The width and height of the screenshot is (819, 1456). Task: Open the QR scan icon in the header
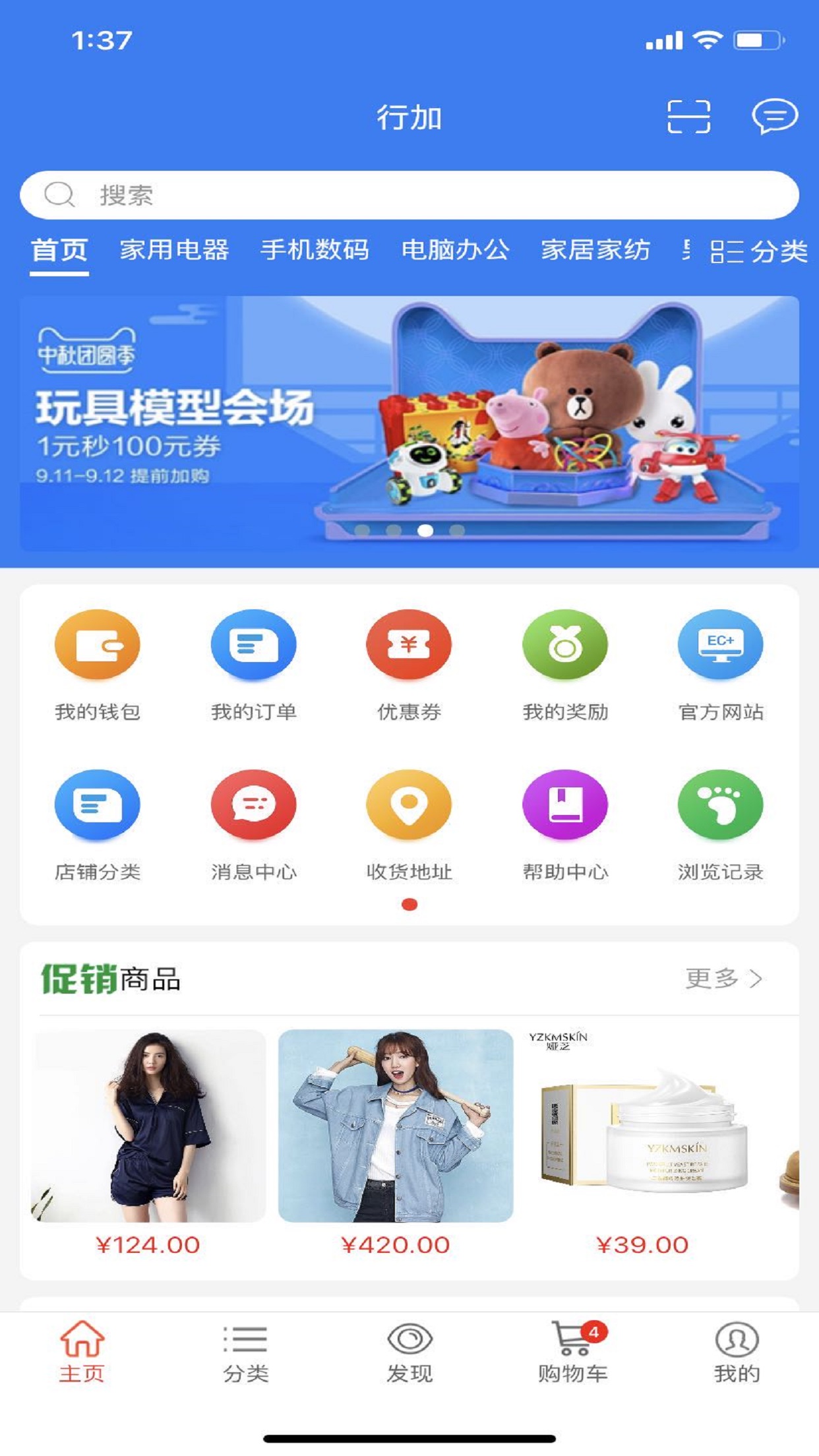[688, 117]
